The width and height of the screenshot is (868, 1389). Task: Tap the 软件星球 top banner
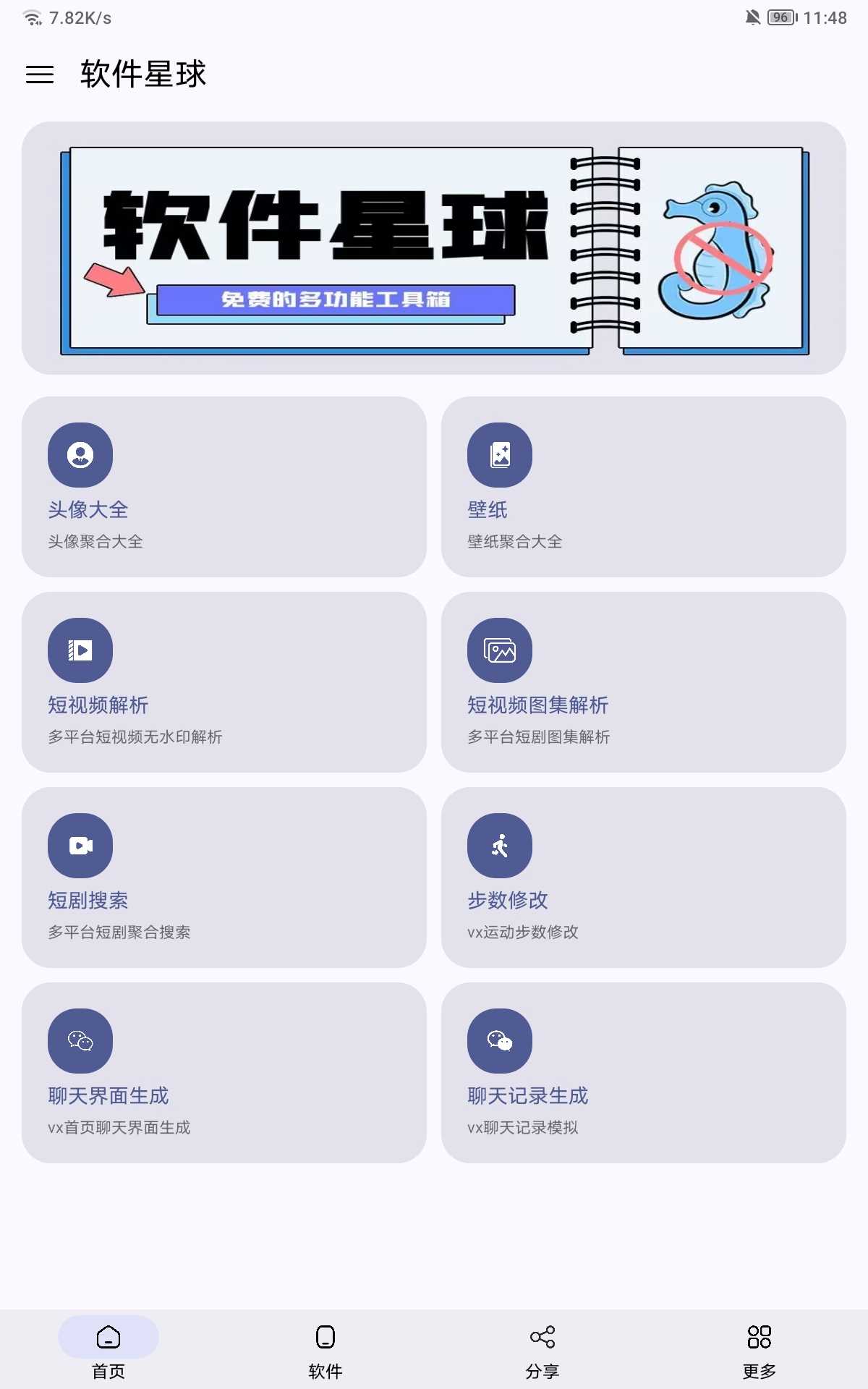(x=434, y=248)
